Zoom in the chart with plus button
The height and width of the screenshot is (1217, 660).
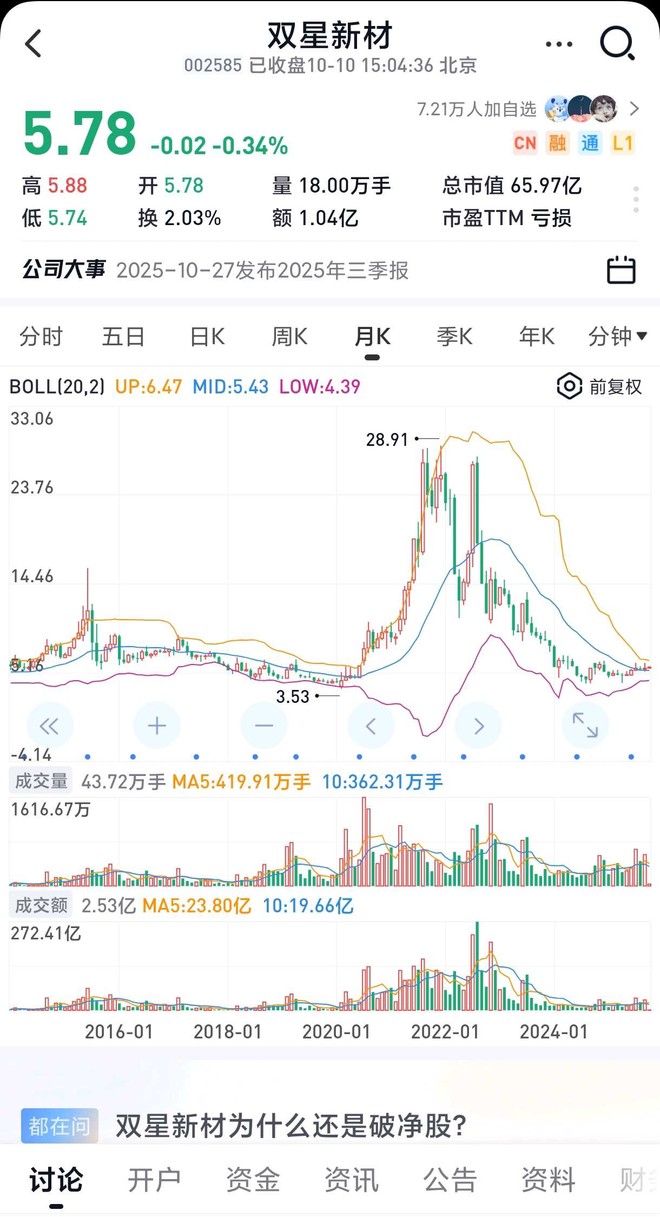click(x=157, y=726)
